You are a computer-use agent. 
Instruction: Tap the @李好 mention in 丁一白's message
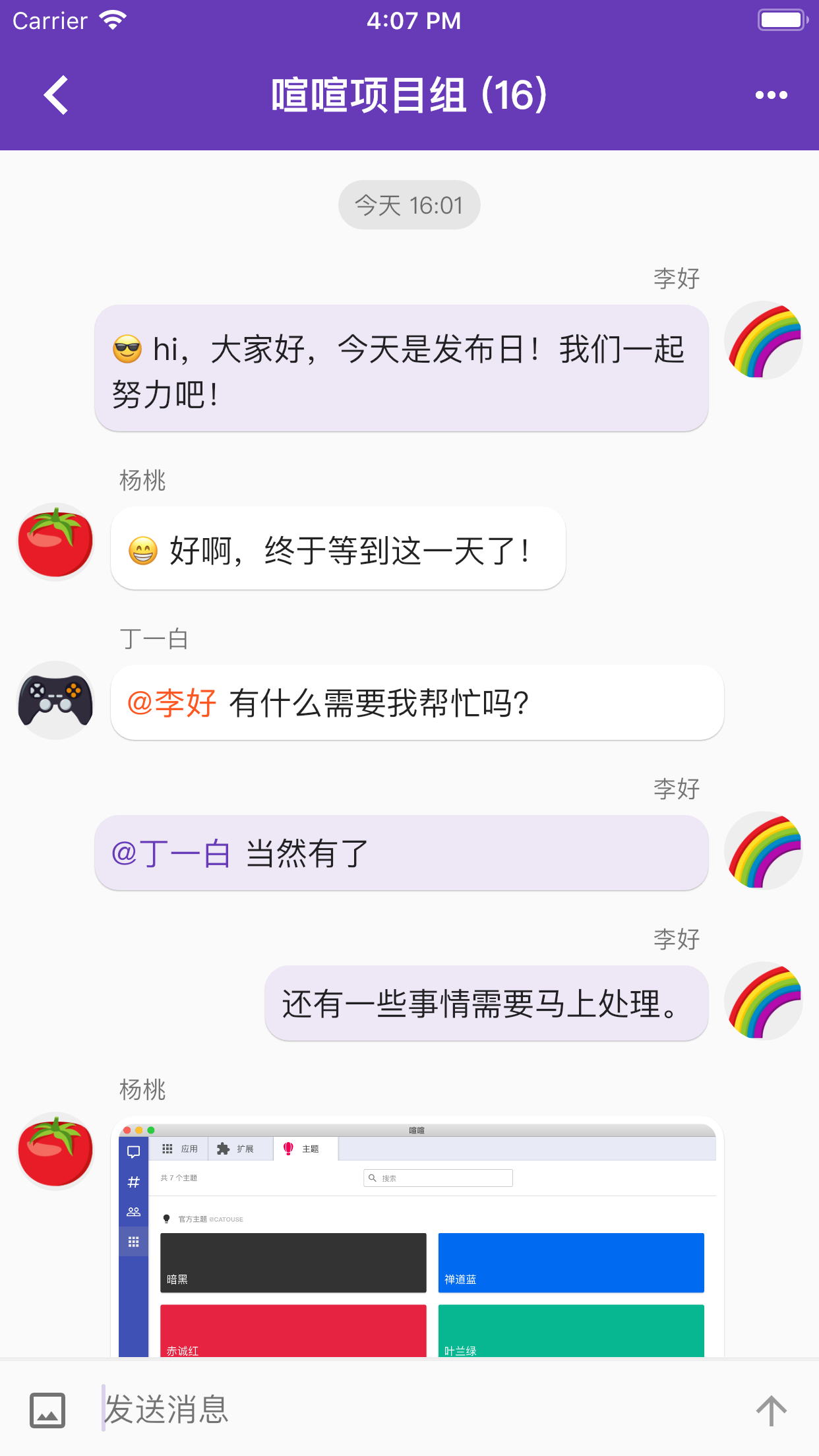coord(172,703)
